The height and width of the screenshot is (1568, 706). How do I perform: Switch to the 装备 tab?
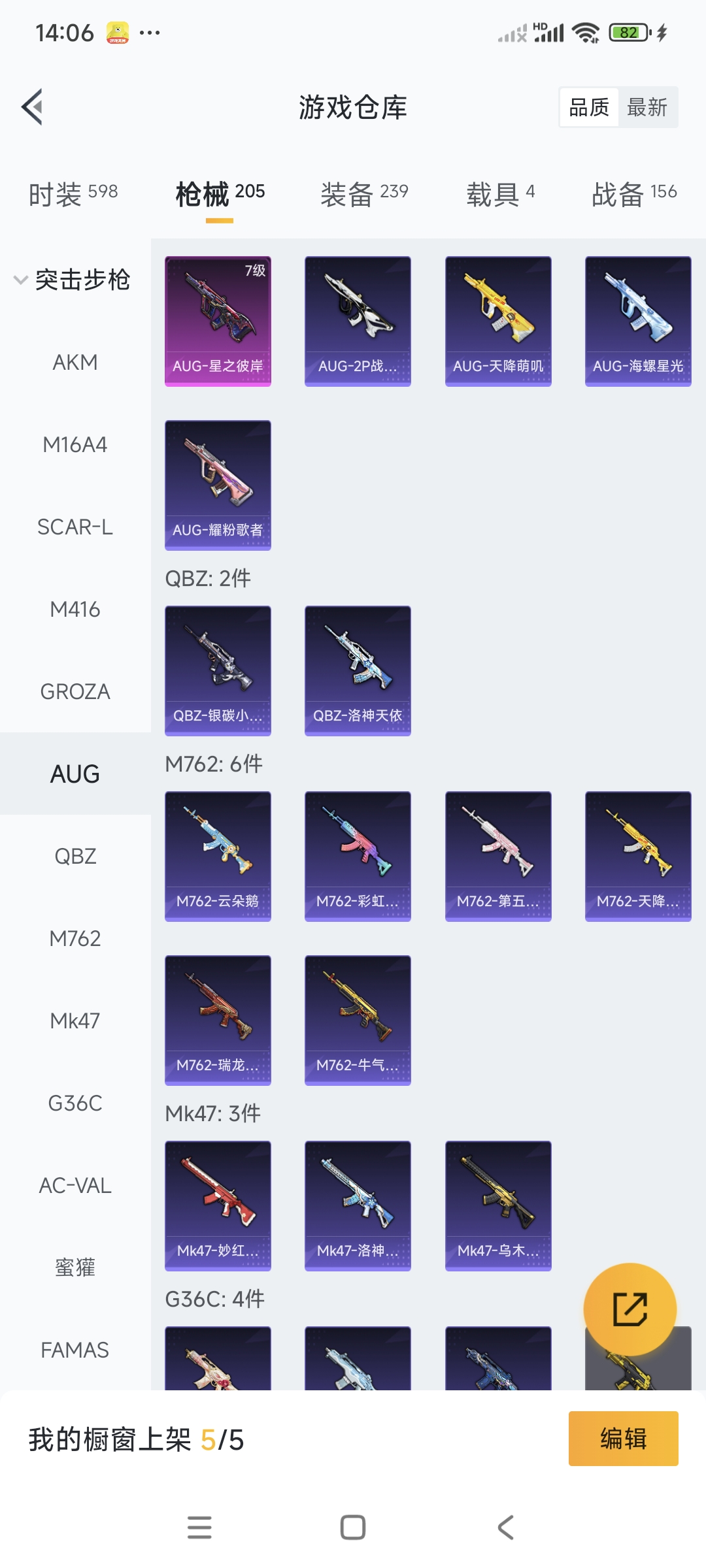[x=364, y=193]
